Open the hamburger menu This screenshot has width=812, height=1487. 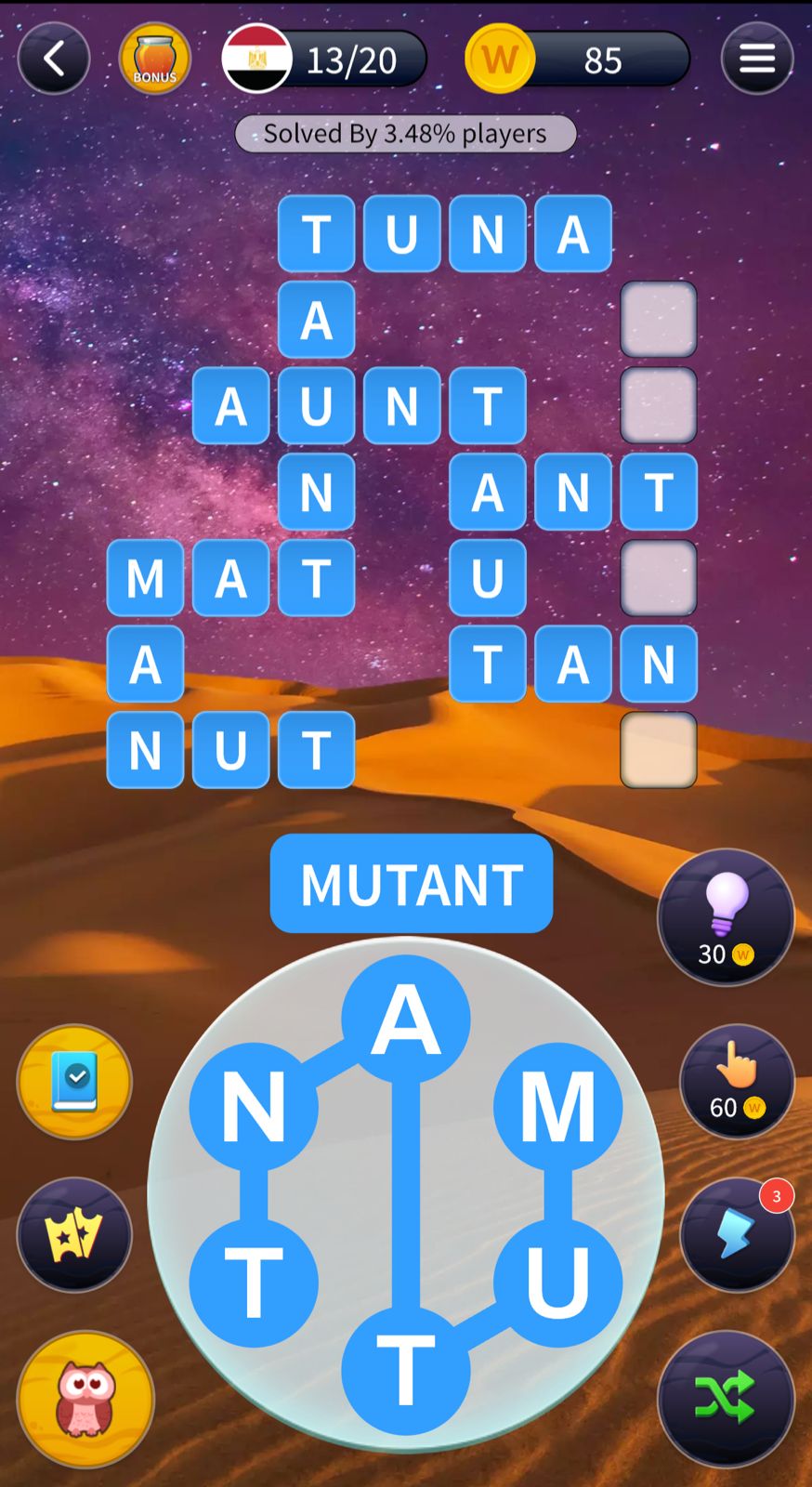[756, 59]
